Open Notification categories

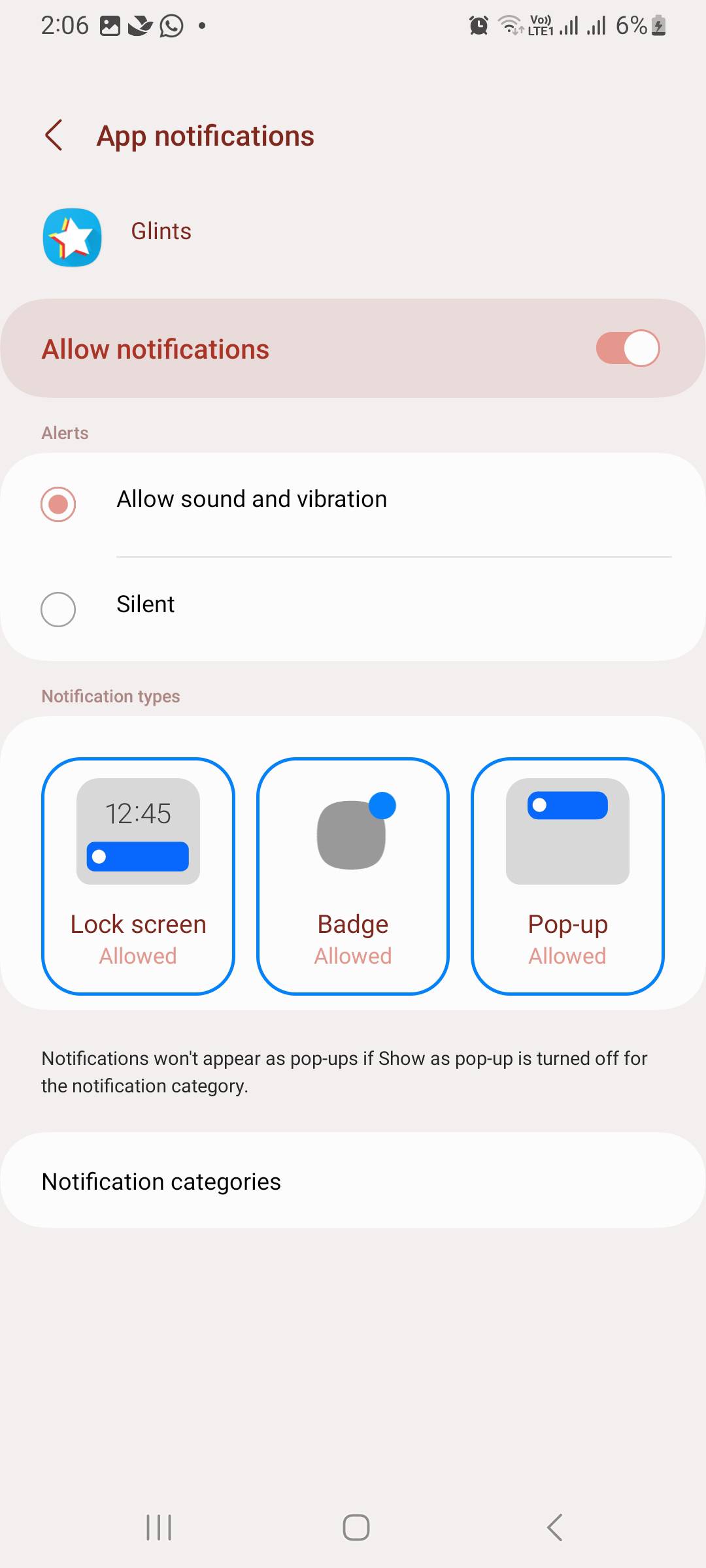click(x=353, y=1181)
